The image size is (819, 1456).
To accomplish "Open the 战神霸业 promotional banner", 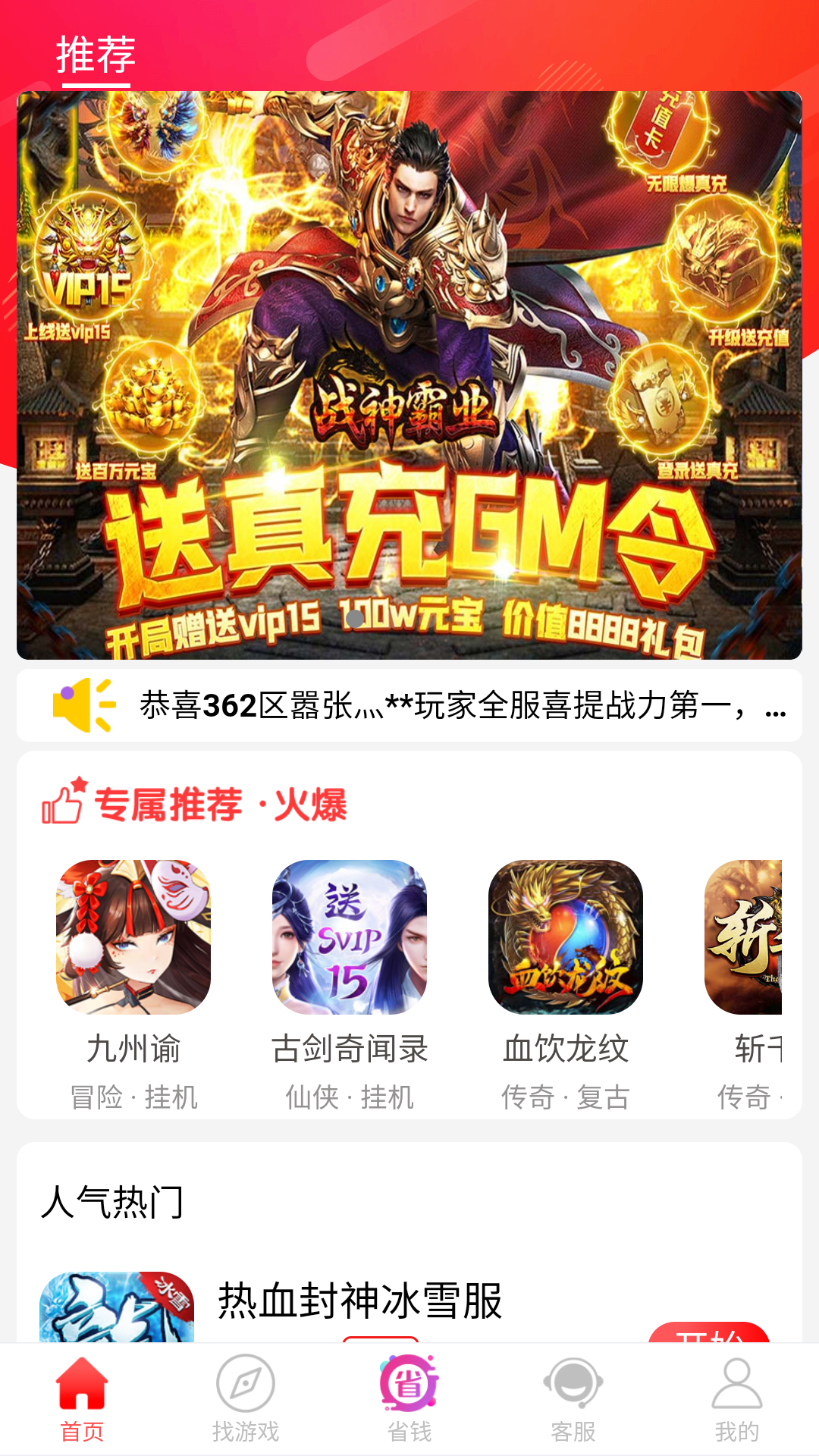I will coord(409,372).
